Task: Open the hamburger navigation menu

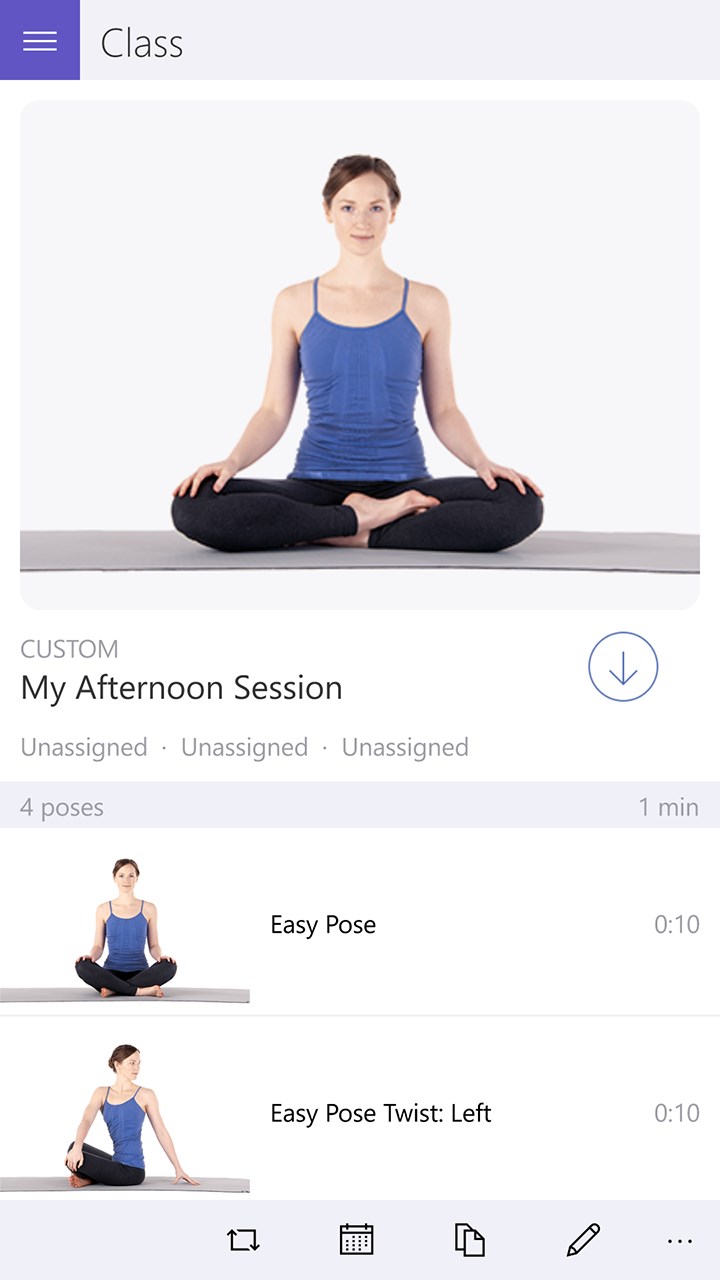Action: point(40,40)
